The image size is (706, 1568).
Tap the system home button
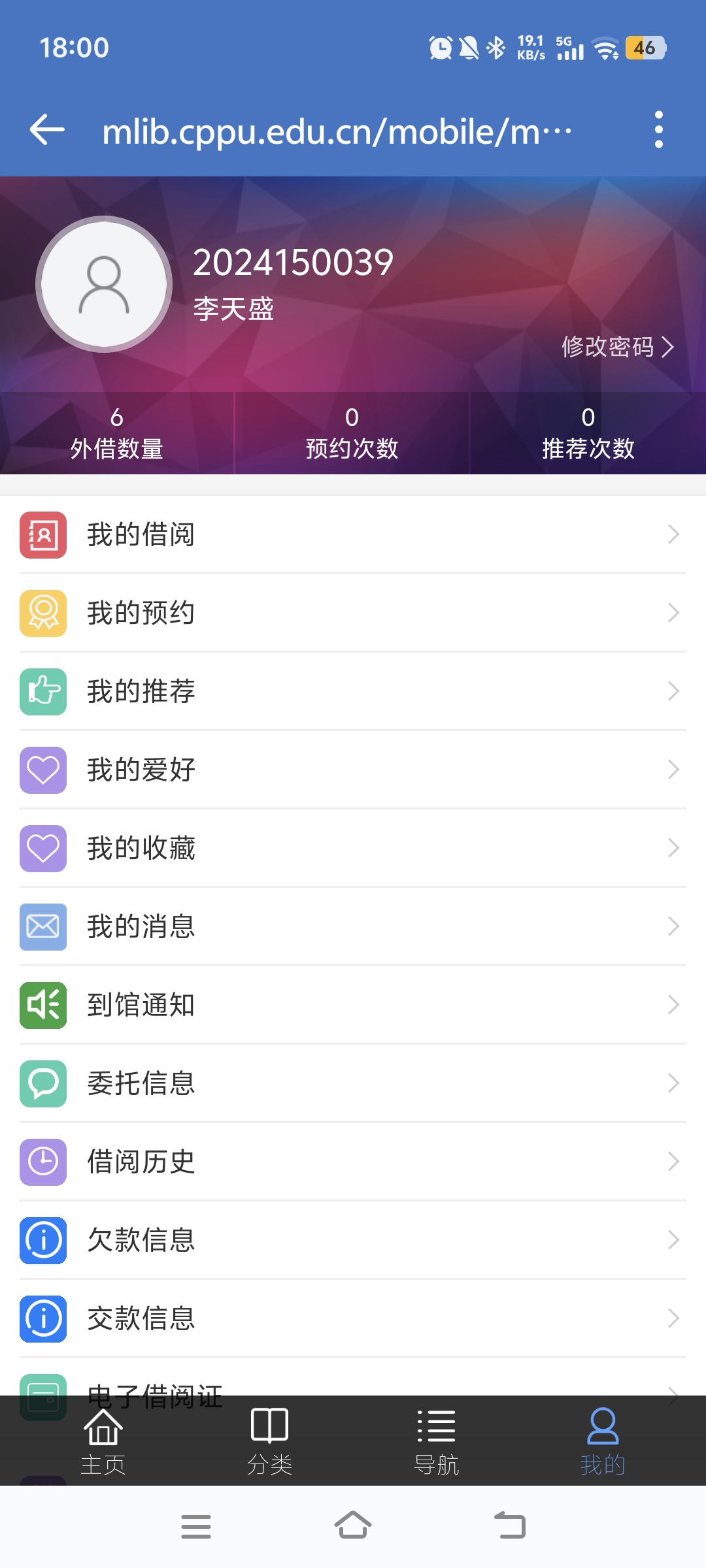(x=353, y=1526)
